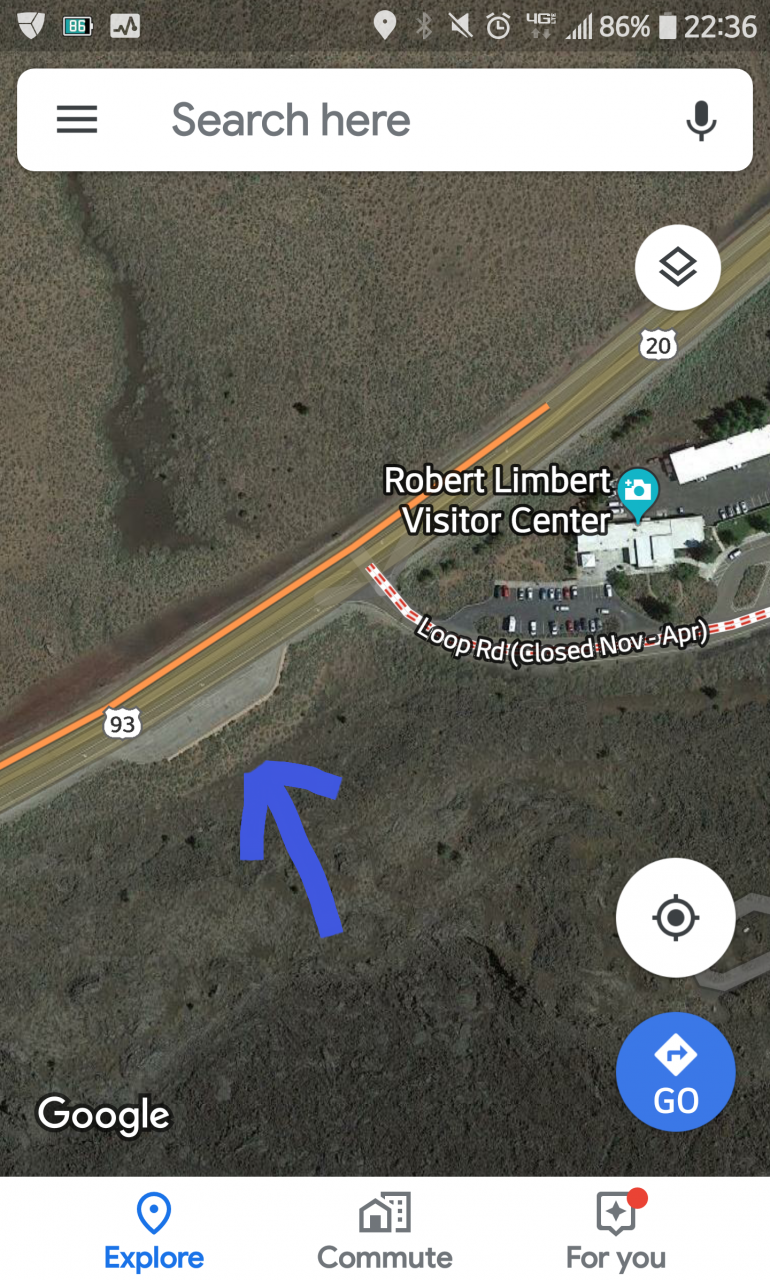Open Robert Limbert Visitor Center place marker
The width and height of the screenshot is (770, 1280).
[637, 492]
